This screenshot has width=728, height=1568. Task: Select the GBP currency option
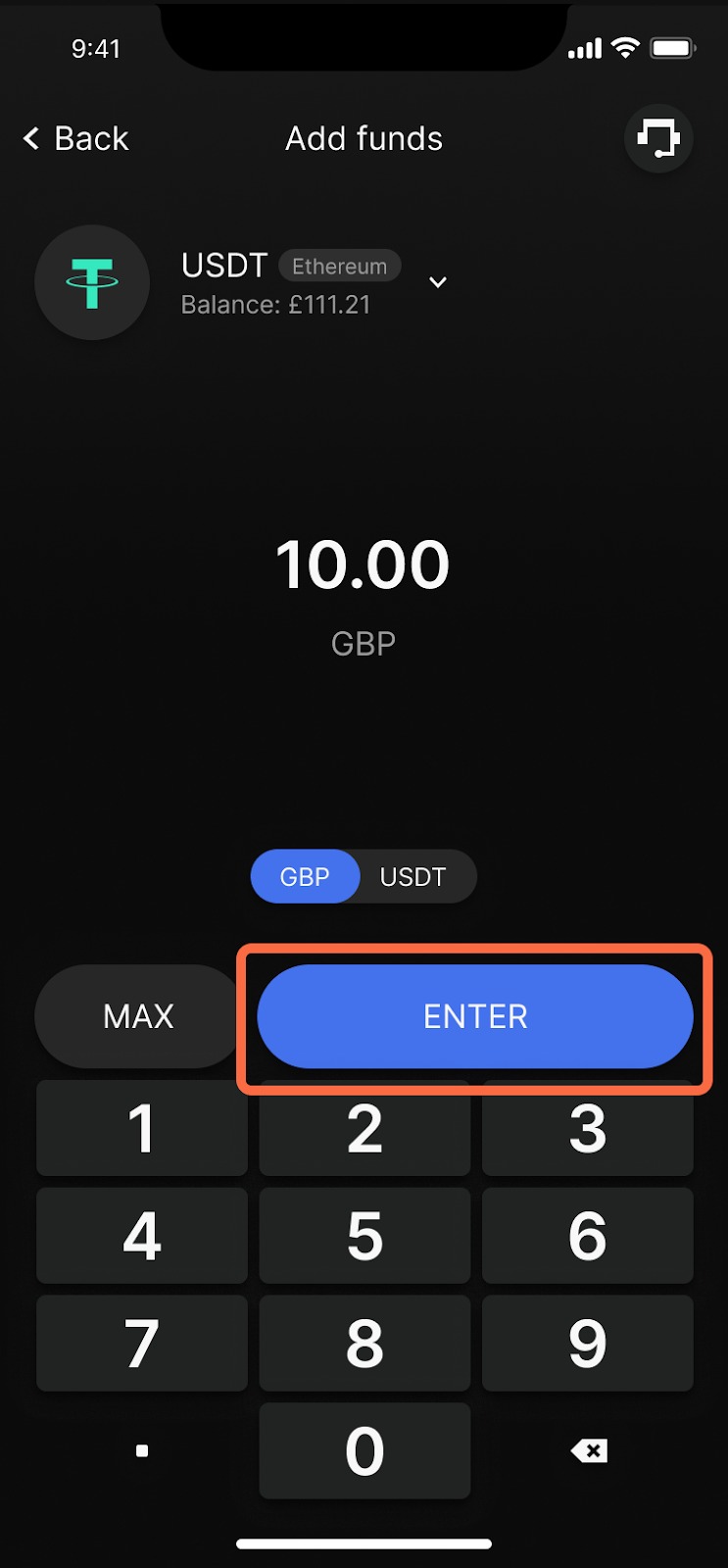[305, 876]
